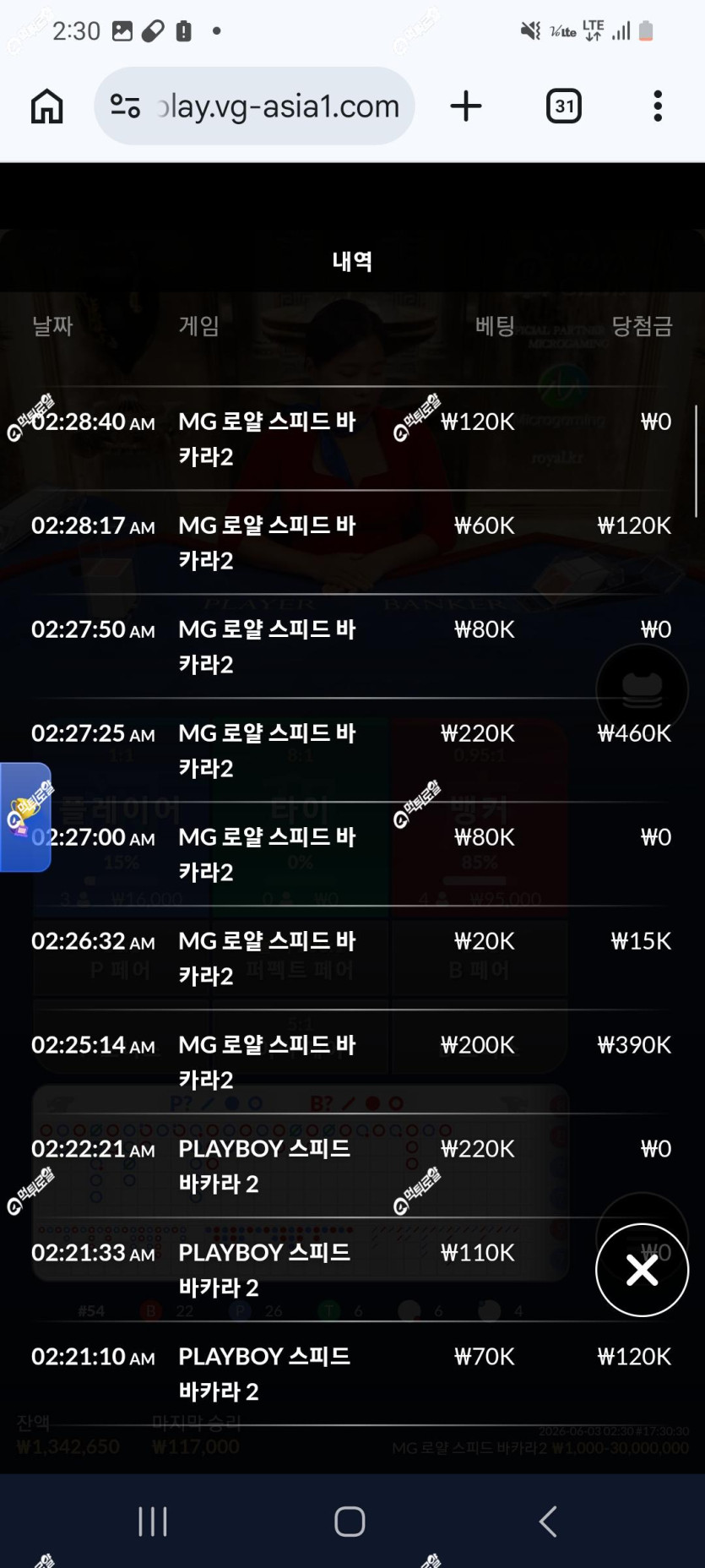Open the 02:28:17 AM history entry
The image size is (705, 1568).
(x=352, y=542)
